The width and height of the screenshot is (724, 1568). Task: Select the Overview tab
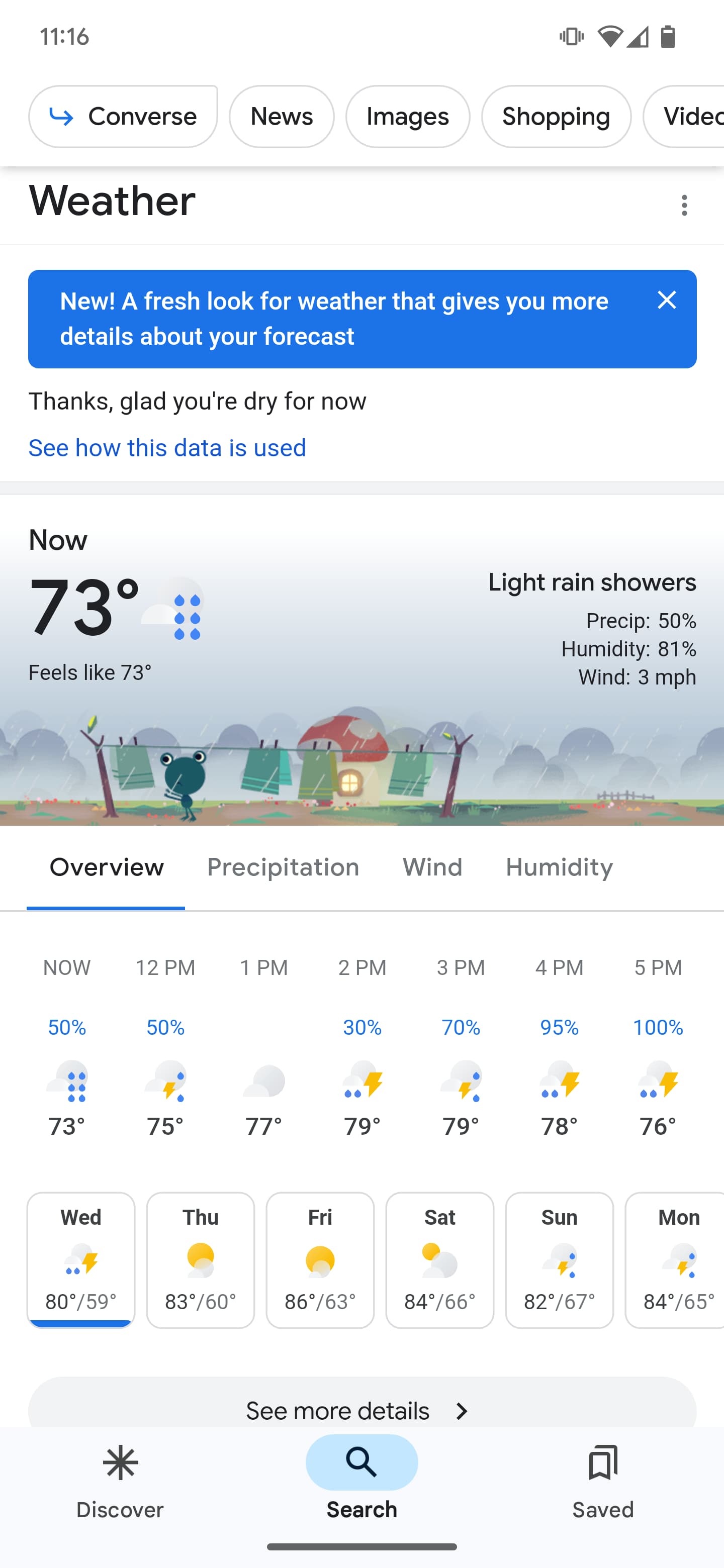pos(107,867)
